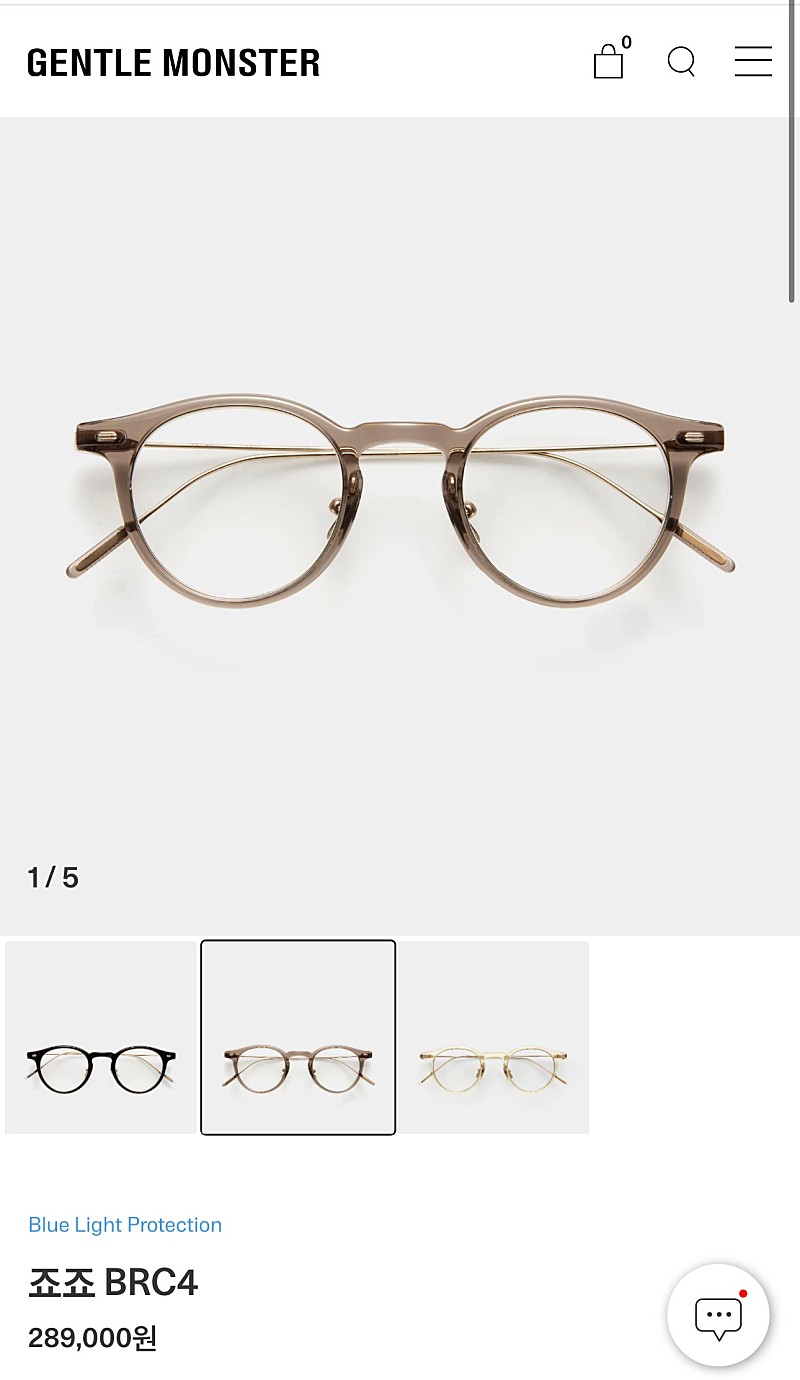The width and height of the screenshot is (800, 1380).
Task: Open the shopping bag
Action: [609, 62]
